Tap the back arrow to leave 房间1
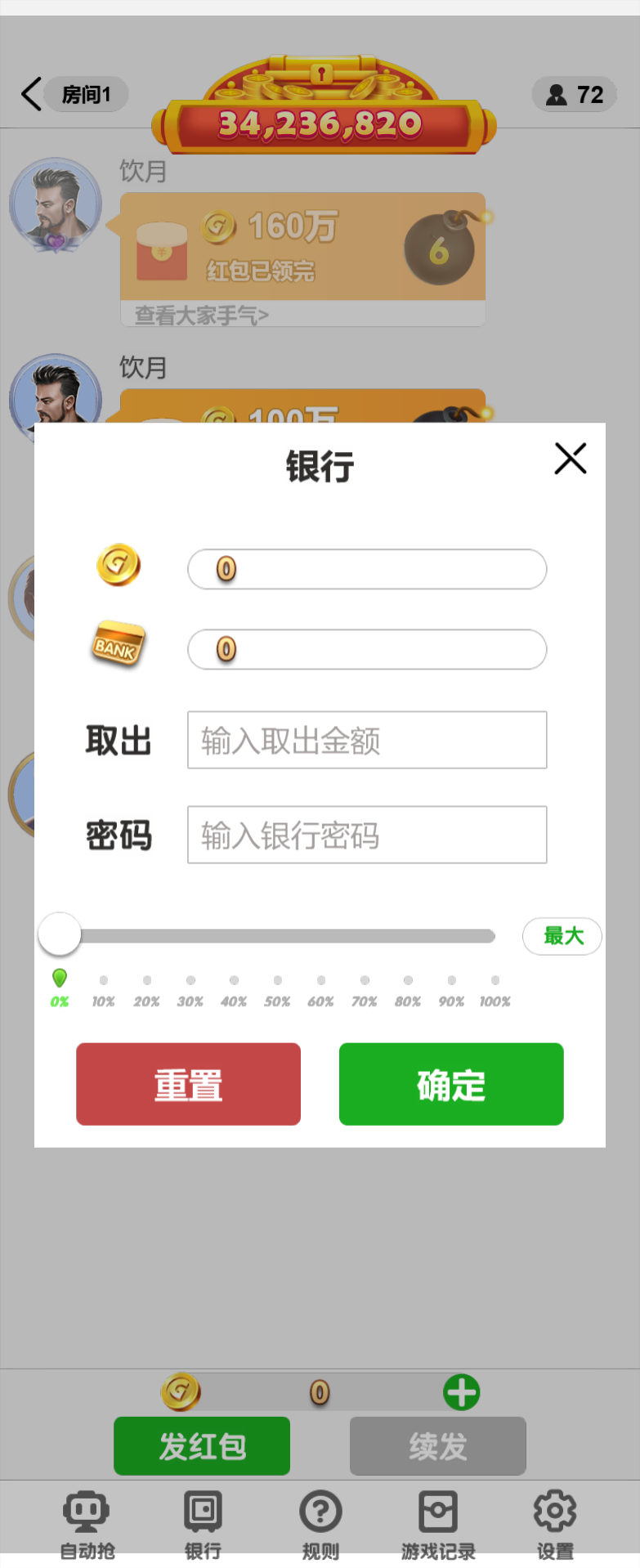640x1568 pixels. point(31,94)
